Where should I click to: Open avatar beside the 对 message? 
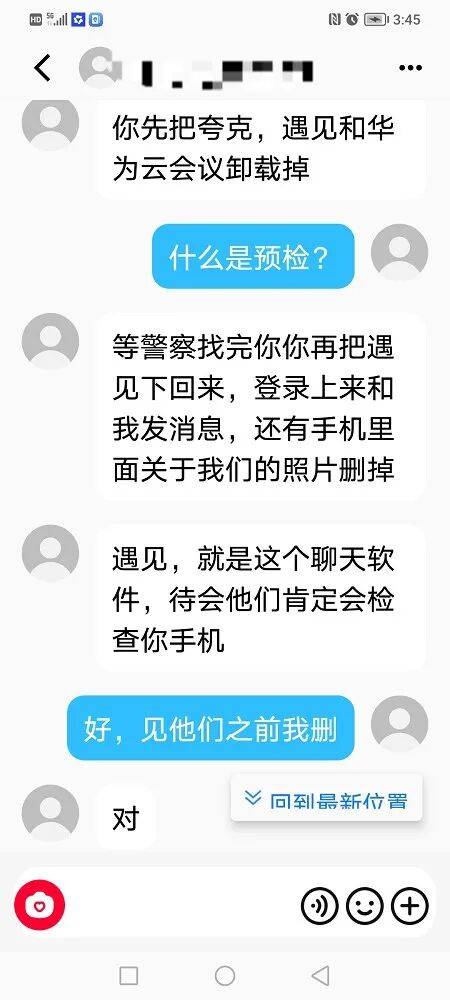pyautogui.click(x=50, y=813)
